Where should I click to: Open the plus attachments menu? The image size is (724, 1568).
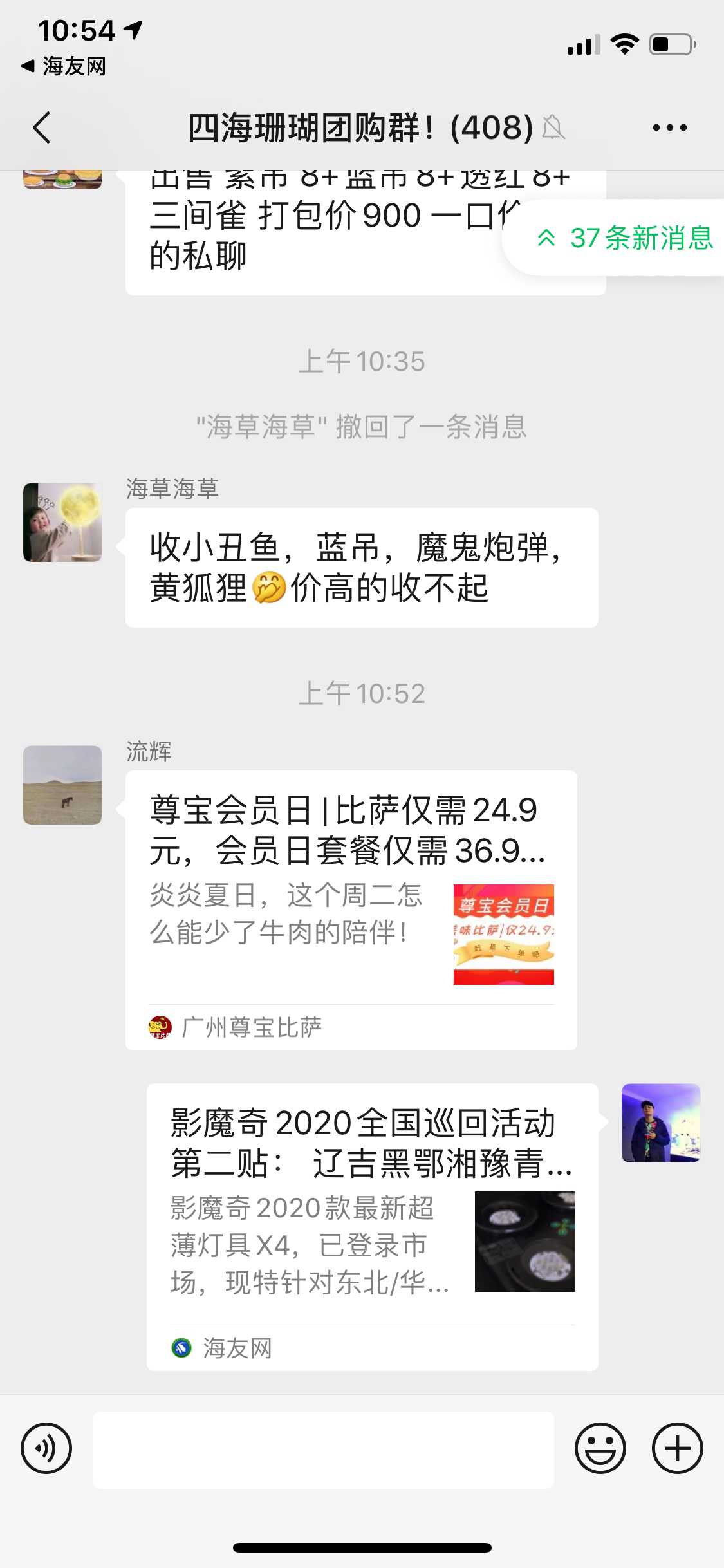(x=677, y=1448)
